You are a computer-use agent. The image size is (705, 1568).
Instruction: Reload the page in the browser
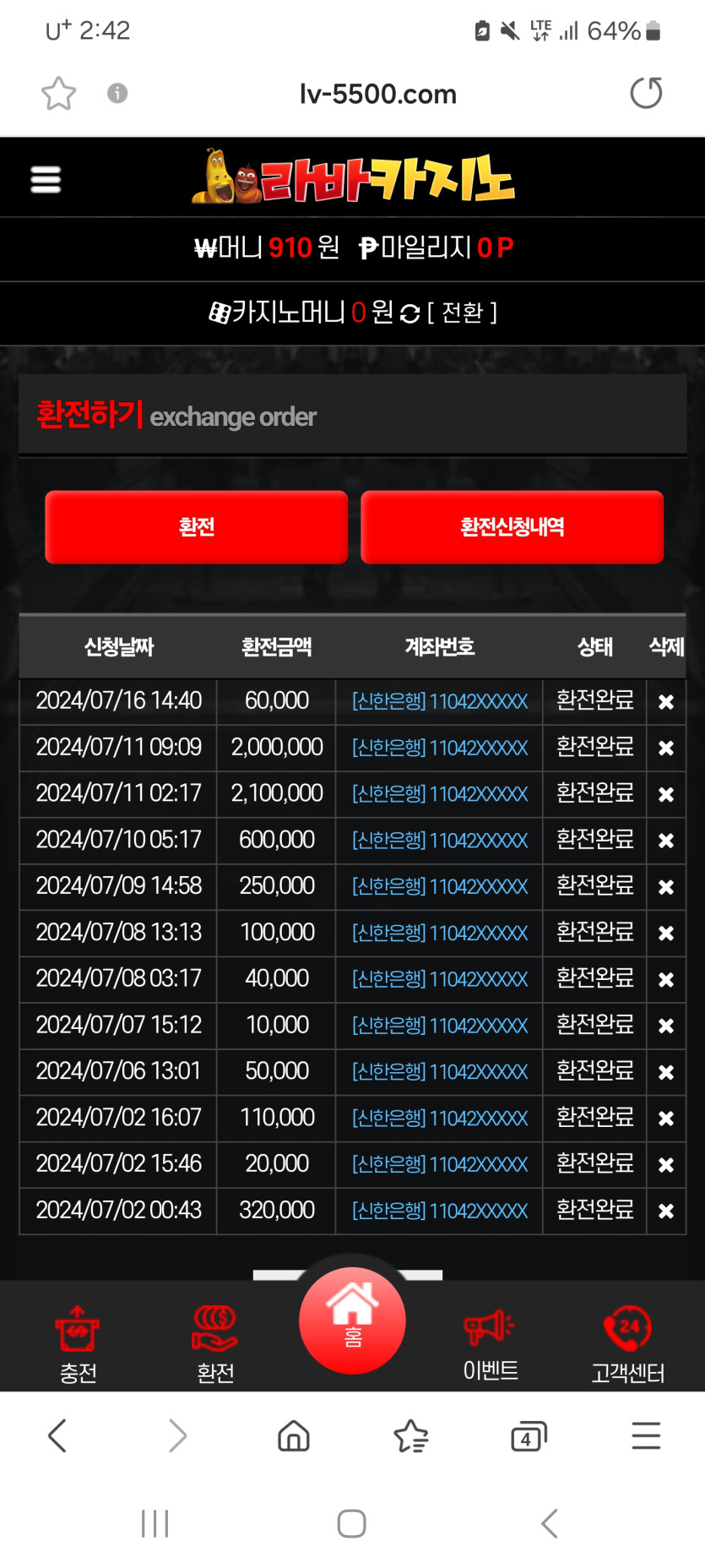pos(646,93)
